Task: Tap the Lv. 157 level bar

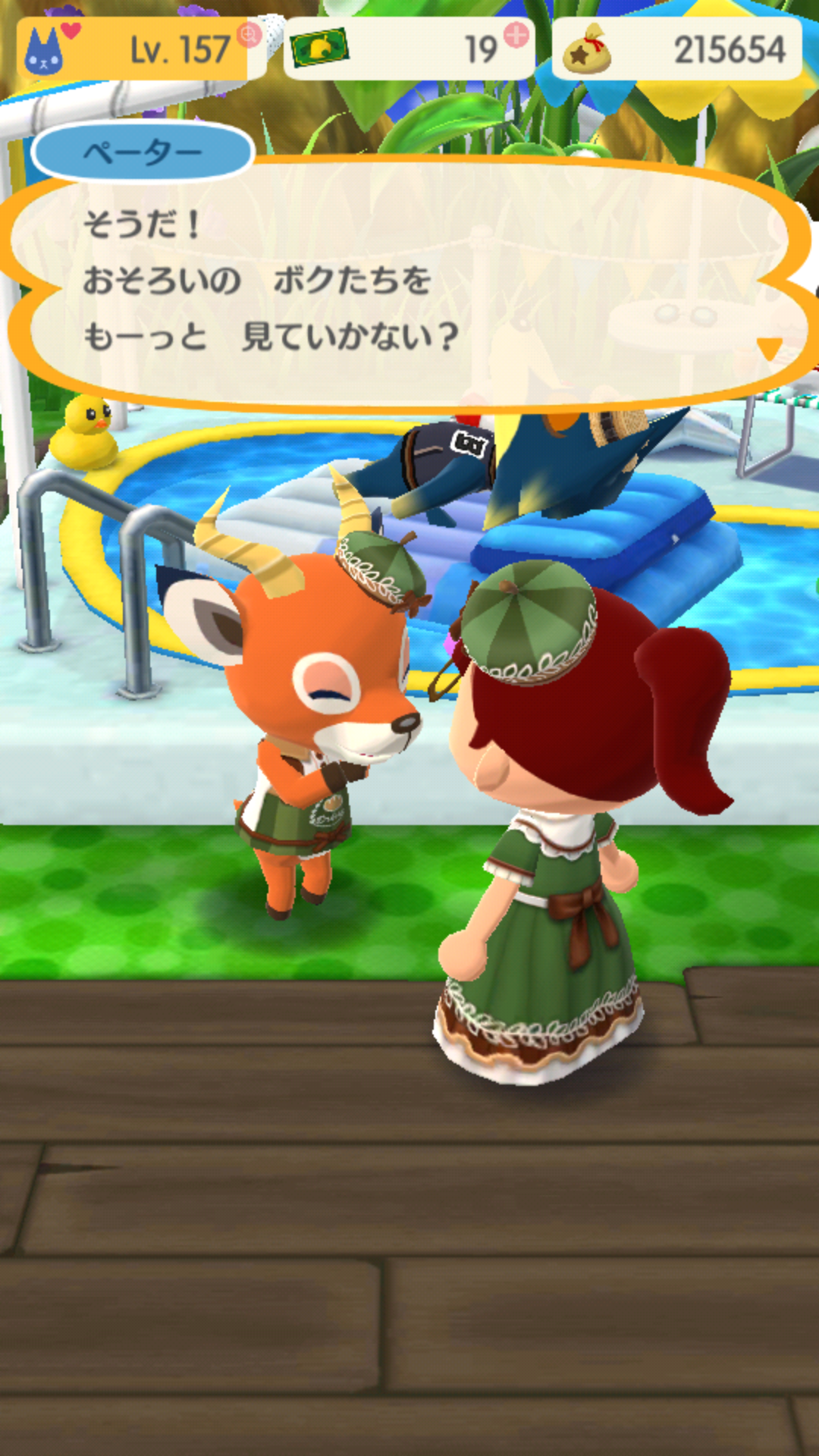Action: (x=140, y=49)
